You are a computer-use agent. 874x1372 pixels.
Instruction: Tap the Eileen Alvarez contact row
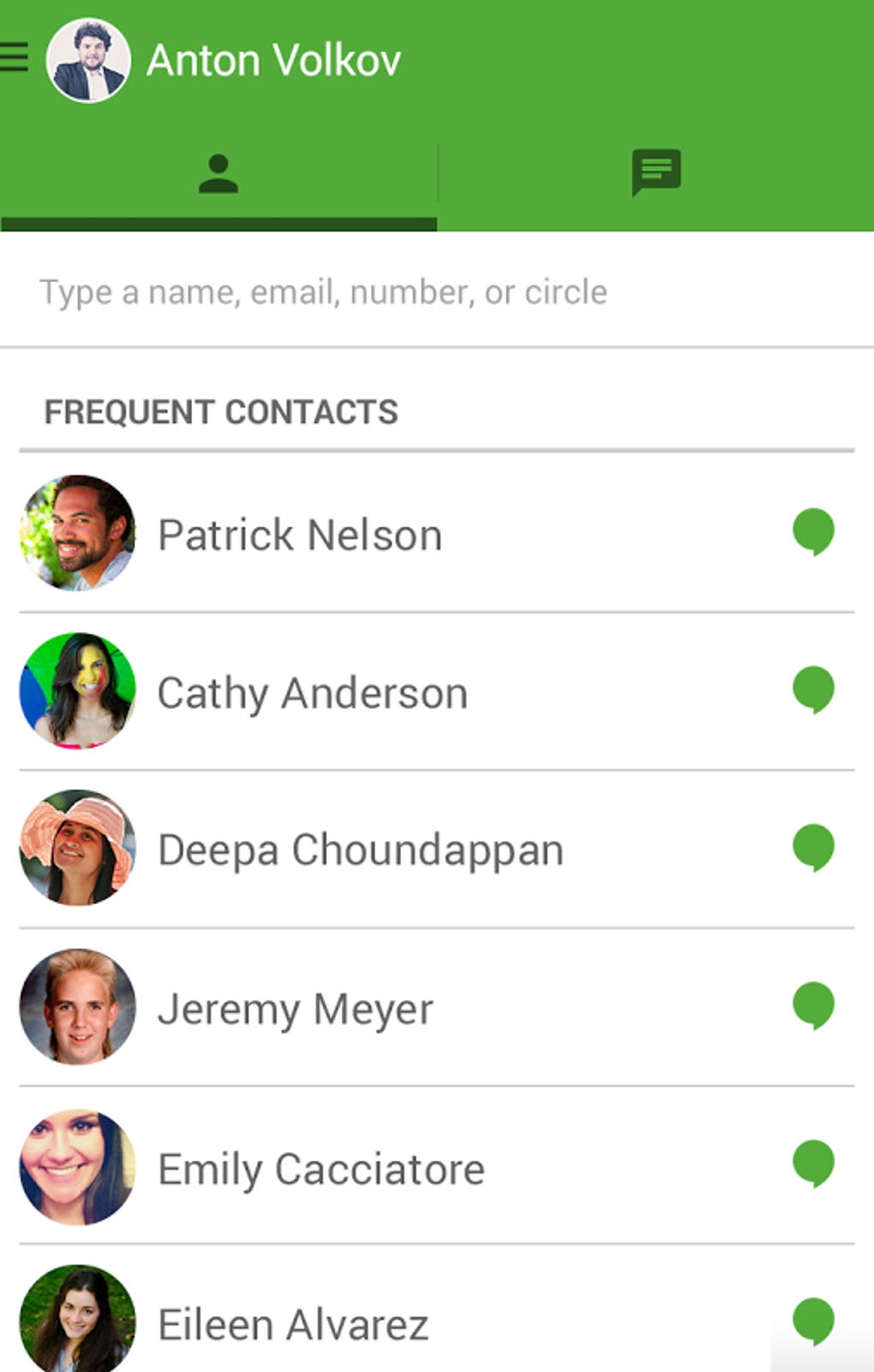click(x=293, y=1325)
